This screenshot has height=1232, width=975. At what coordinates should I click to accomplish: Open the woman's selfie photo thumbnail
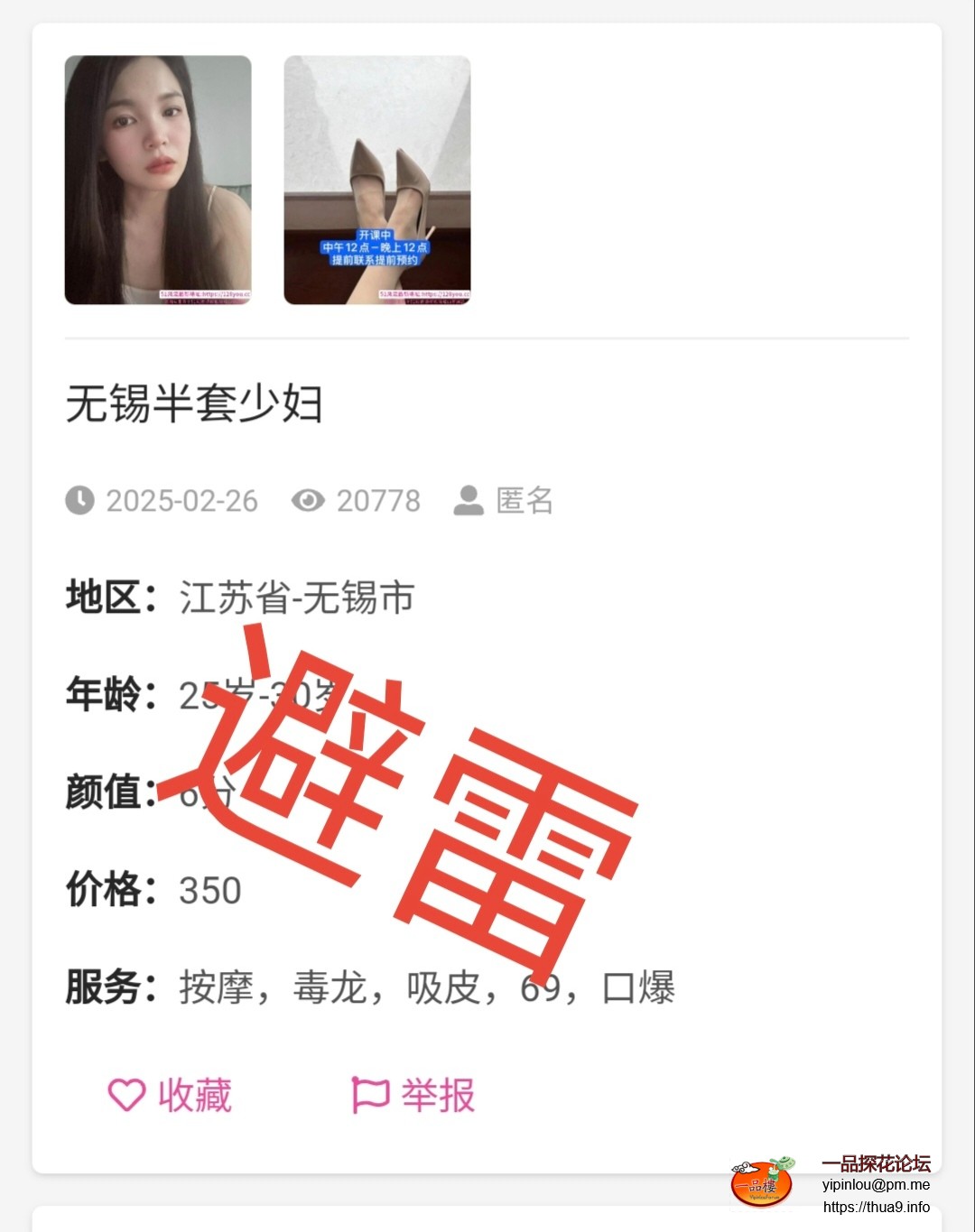(158, 180)
